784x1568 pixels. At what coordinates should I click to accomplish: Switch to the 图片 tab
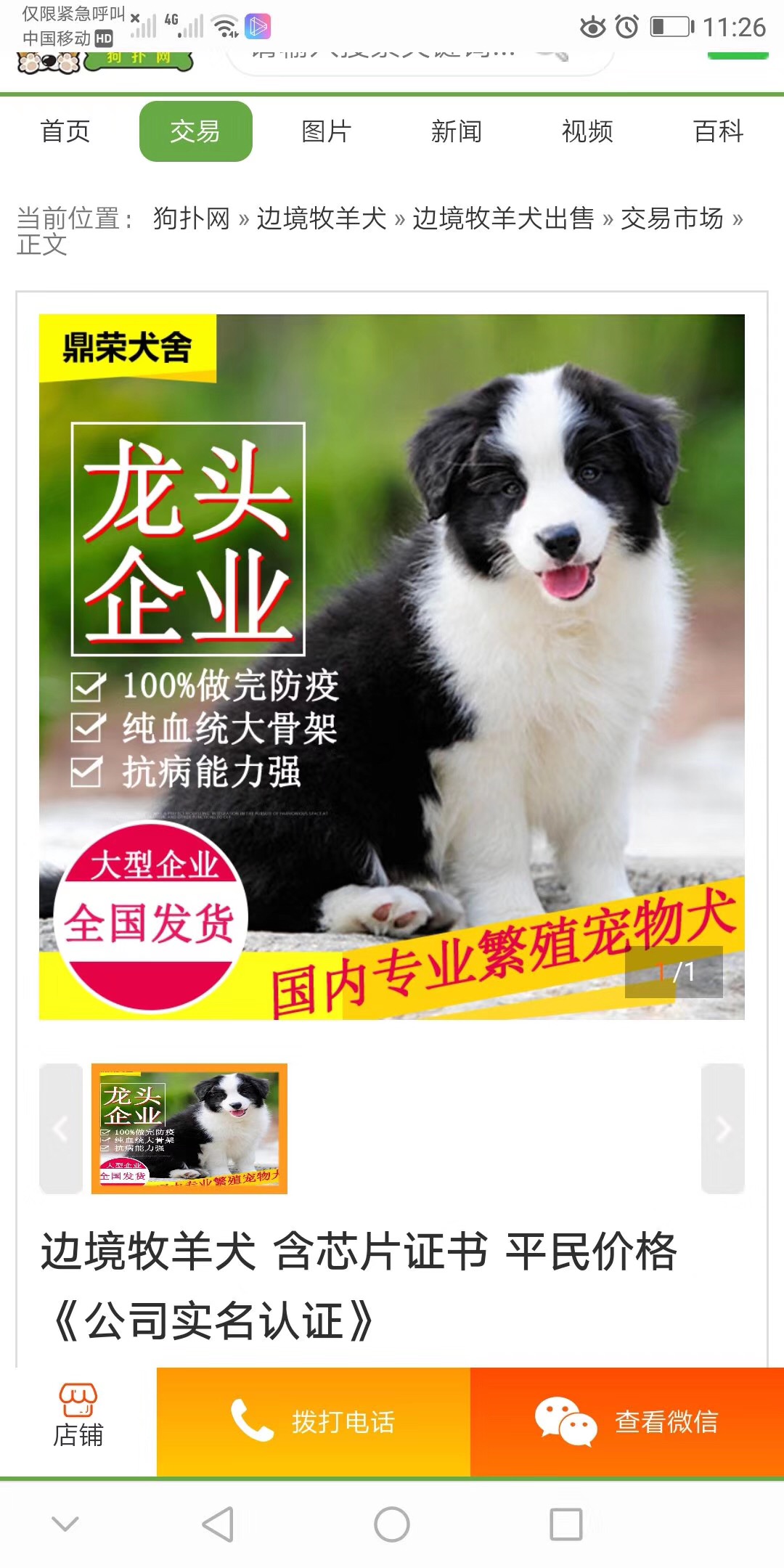(326, 131)
